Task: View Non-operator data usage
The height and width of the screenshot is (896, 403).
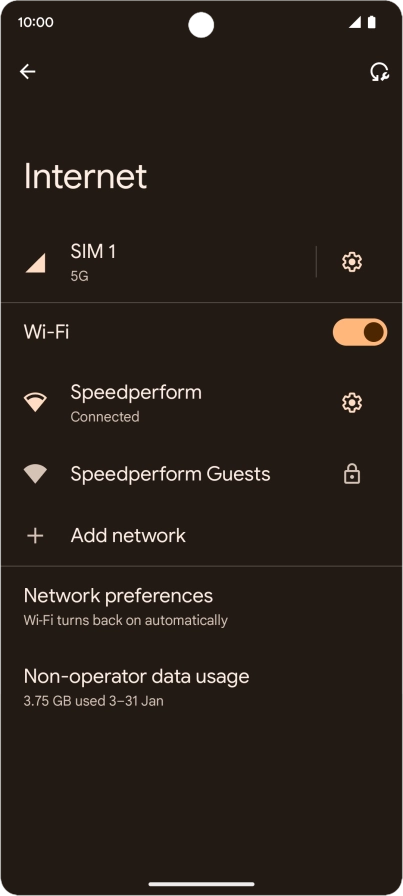Action: pos(201,687)
